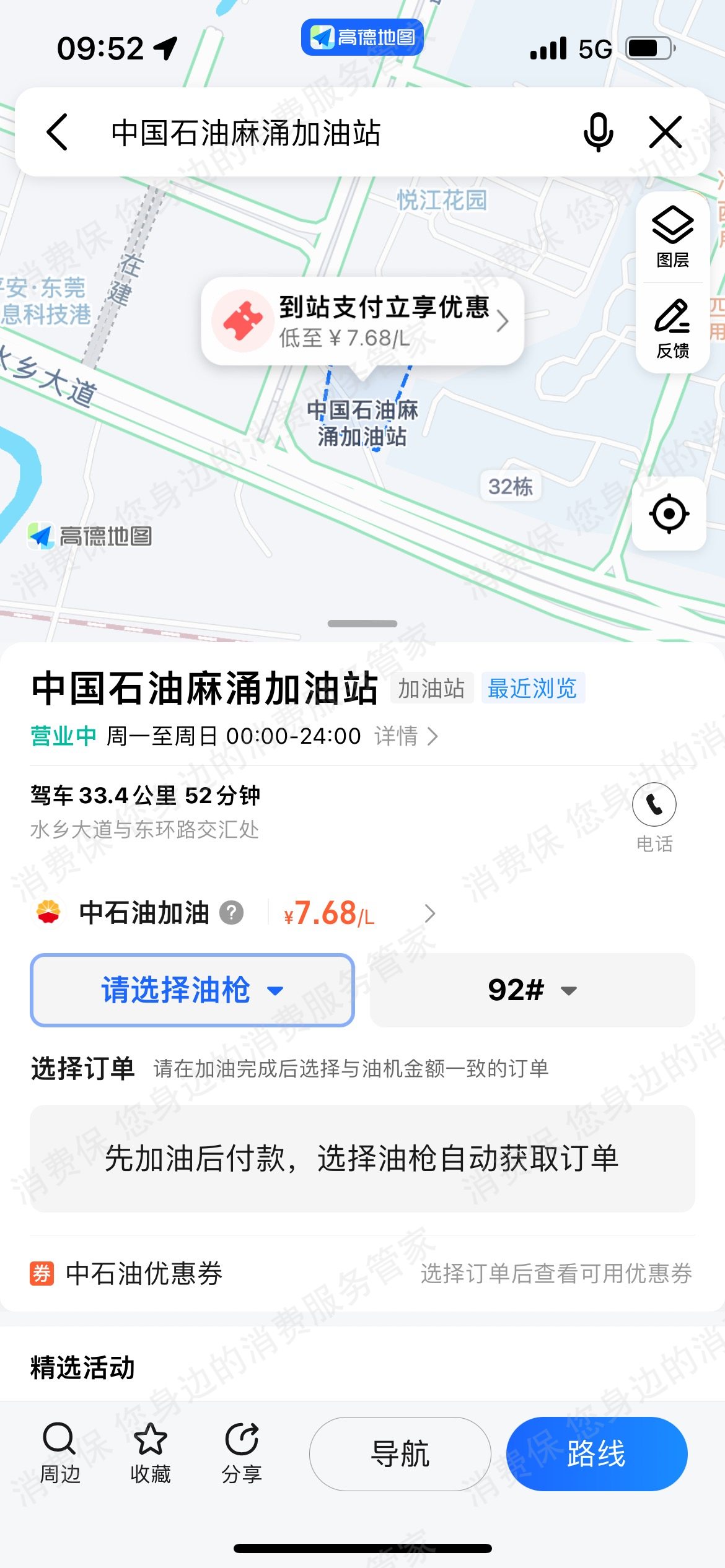725x1568 pixels.
Task: Open the ¥7.68/L price details chevron
Action: coord(430,913)
